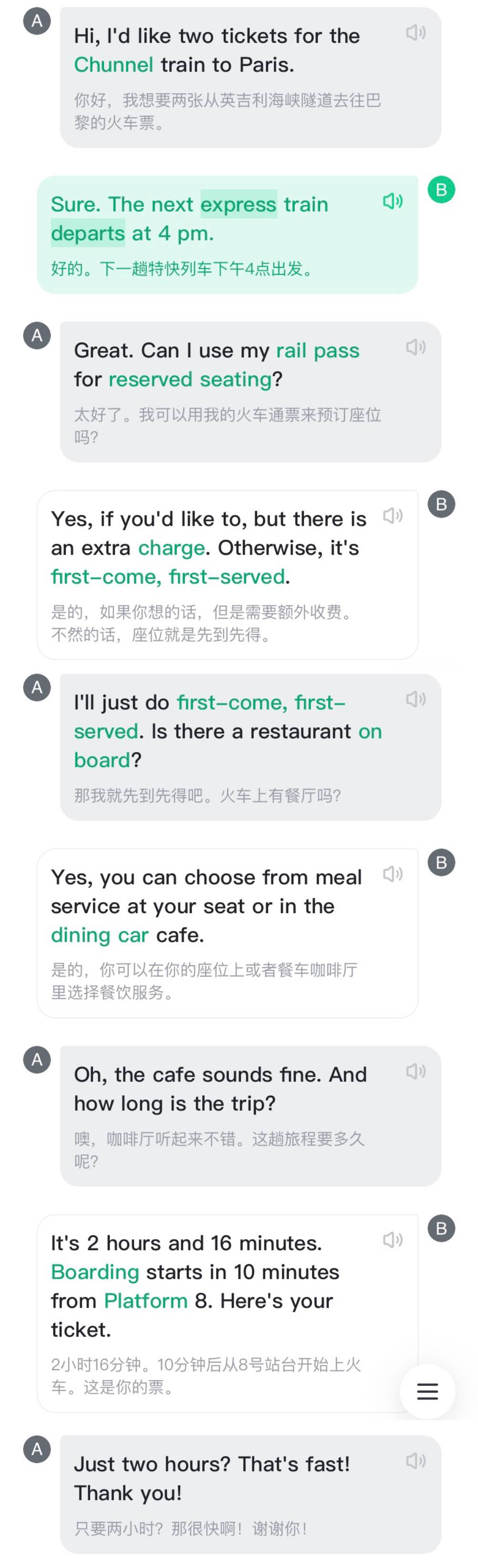
Task: Look up the highlighted word "express"
Action: click(x=238, y=204)
